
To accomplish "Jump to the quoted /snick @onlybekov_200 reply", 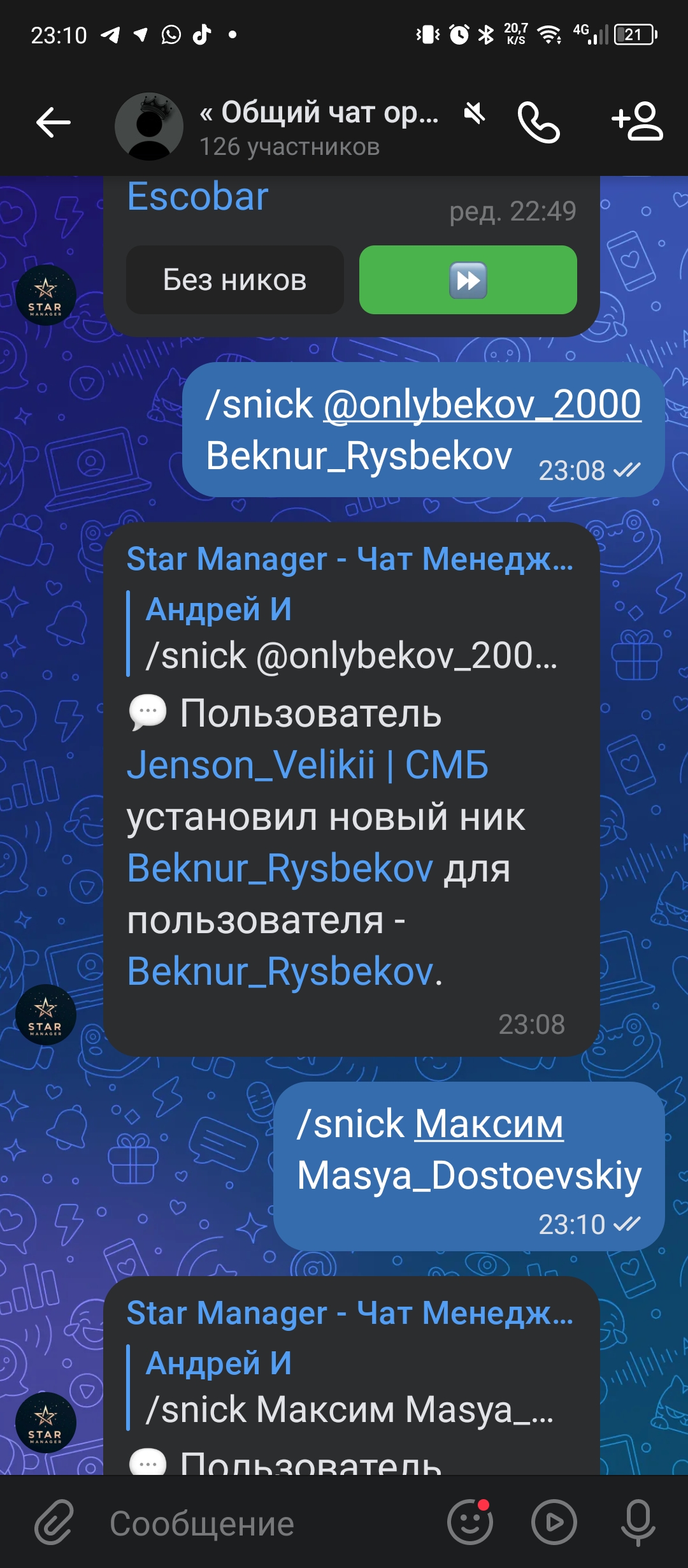I will (350, 634).
